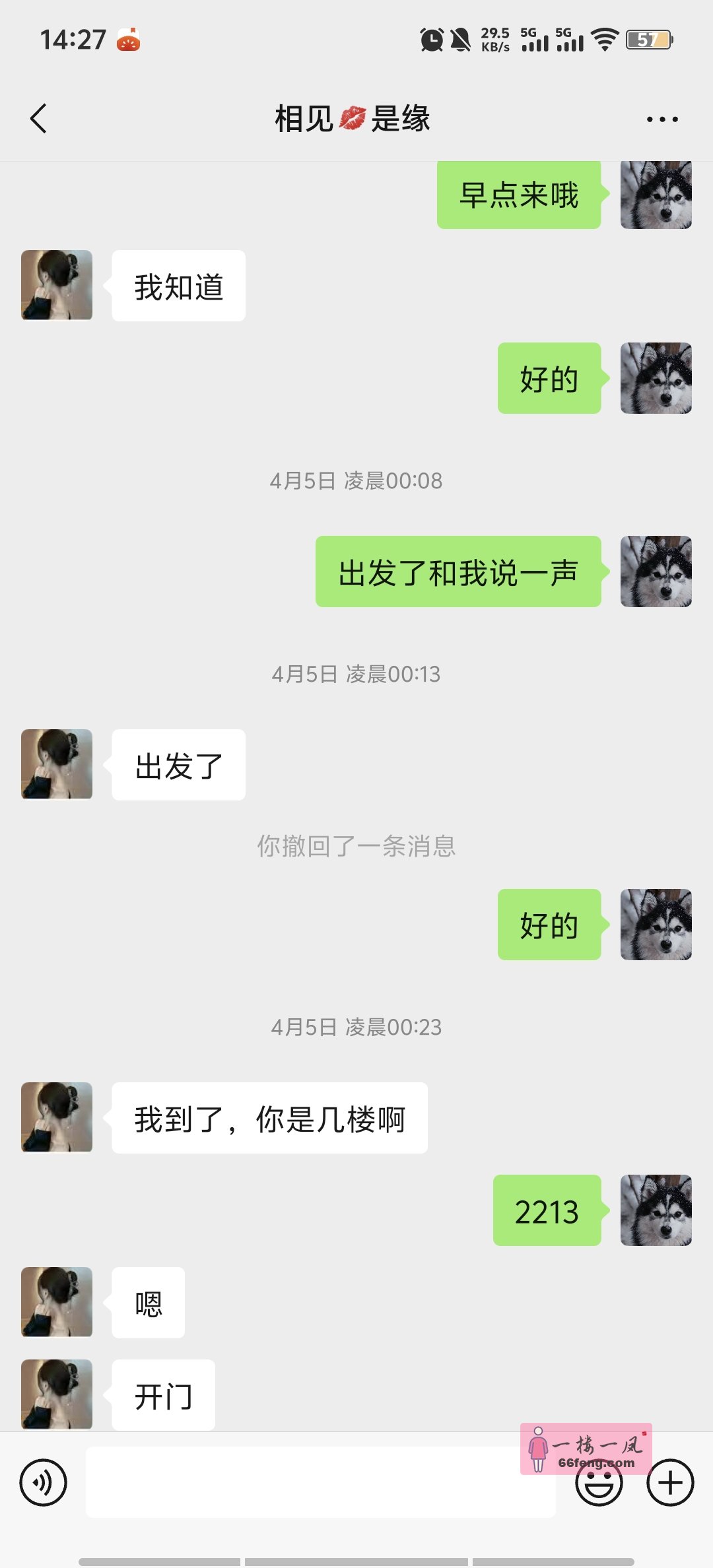713x1568 pixels.
Task: Tap the Wi-Fi icon in the status bar
Action: click(x=603, y=41)
